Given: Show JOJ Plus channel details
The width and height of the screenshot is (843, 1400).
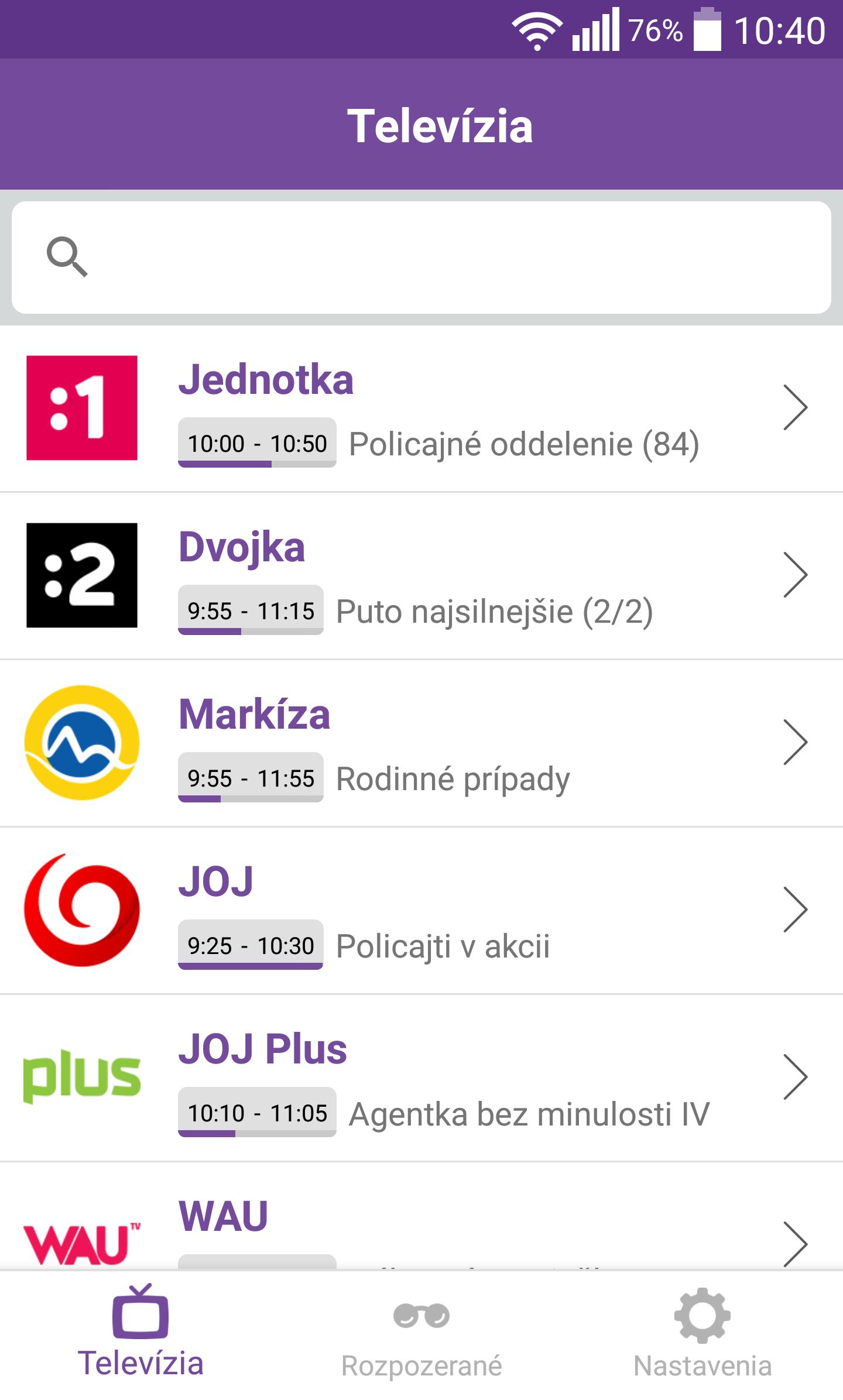Looking at the screenshot, I should (x=421, y=1078).
